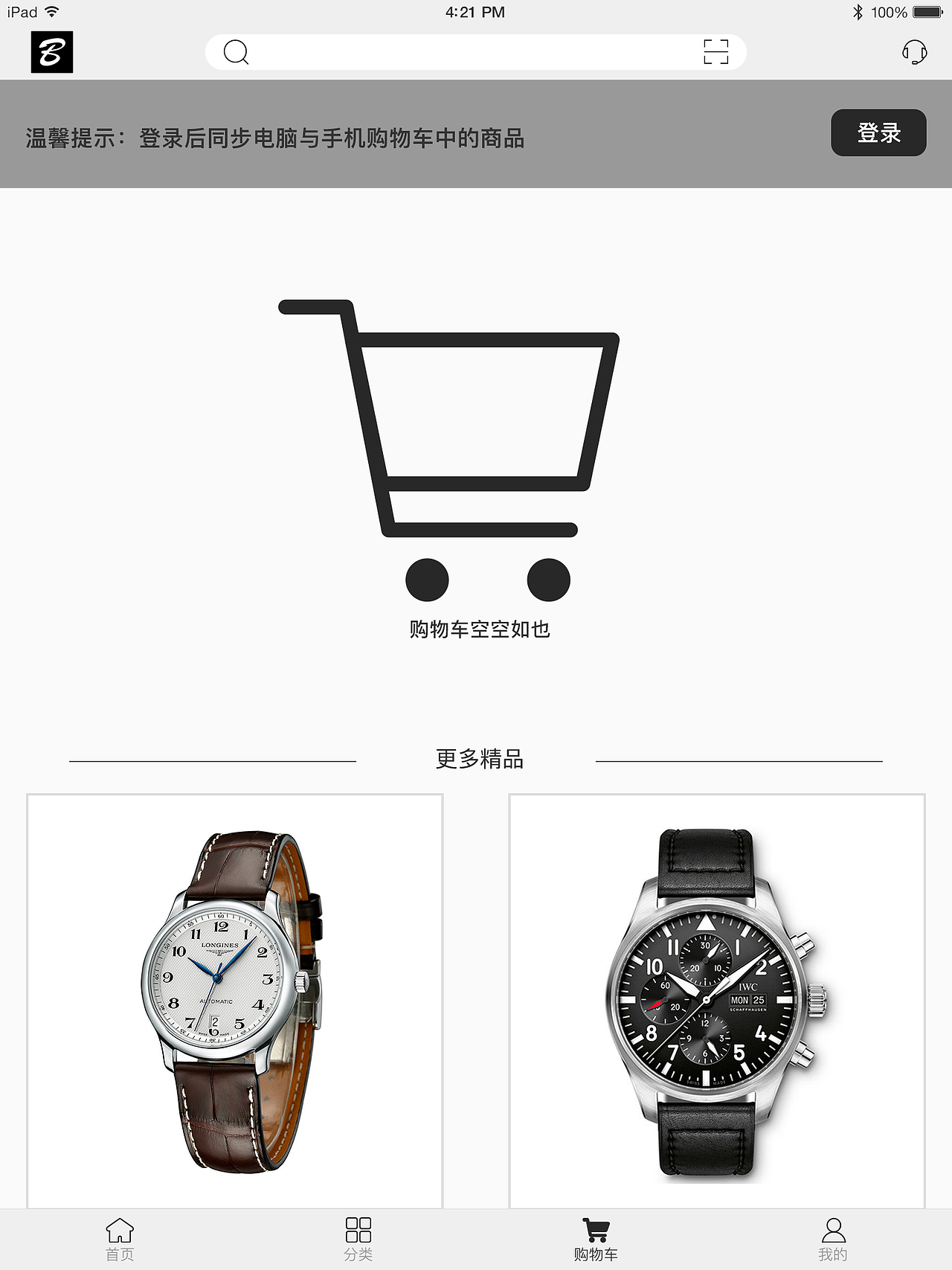This screenshot has width=952, height=1270.
Task: Tap the B brand logo button
Action: tap(52, 52)
